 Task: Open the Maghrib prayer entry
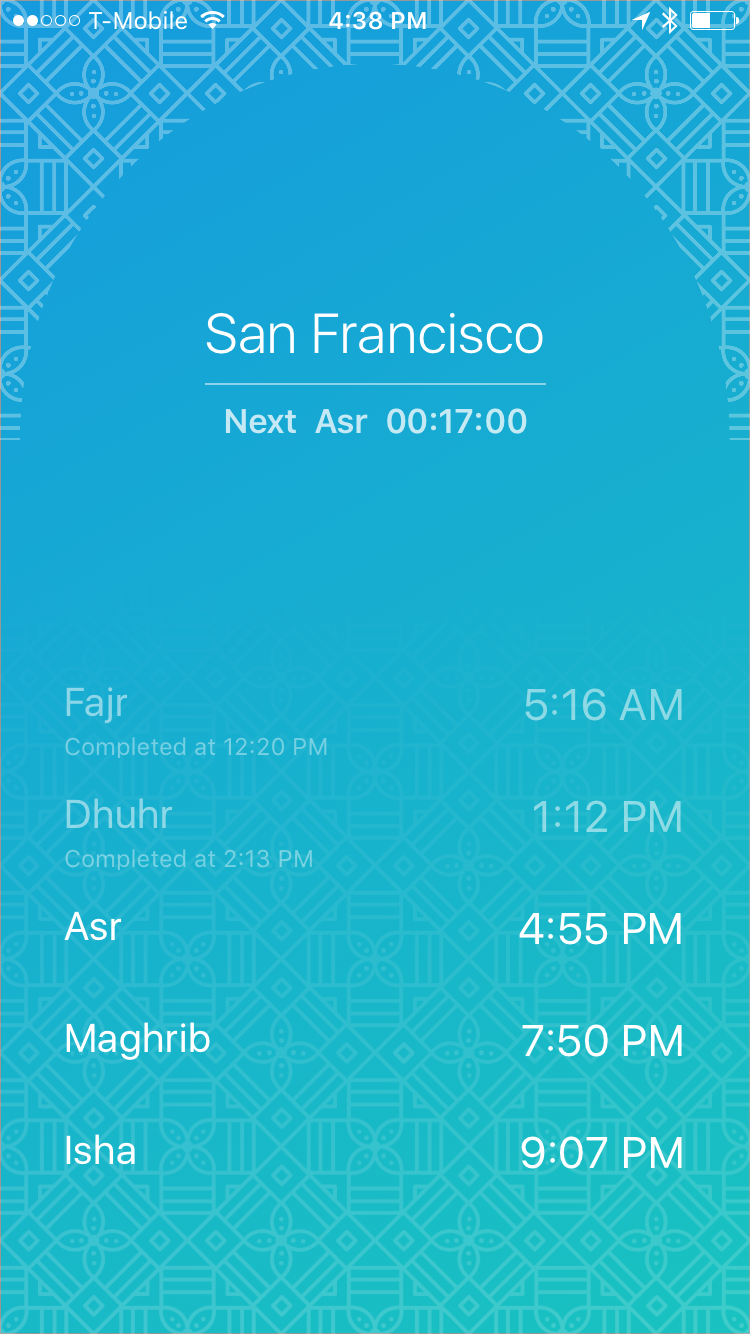[137, 1039]
